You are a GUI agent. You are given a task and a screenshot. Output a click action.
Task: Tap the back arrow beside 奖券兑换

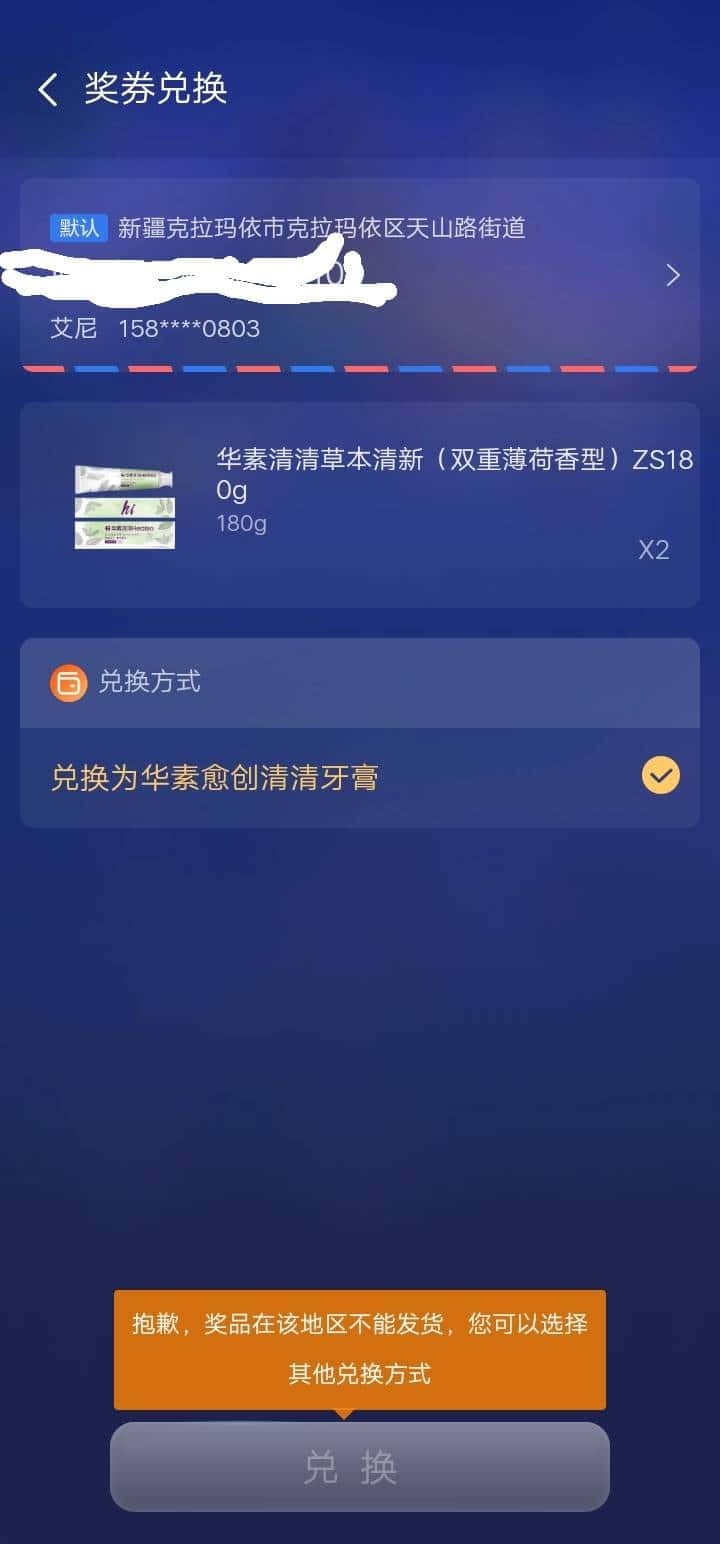click(45, 90)
